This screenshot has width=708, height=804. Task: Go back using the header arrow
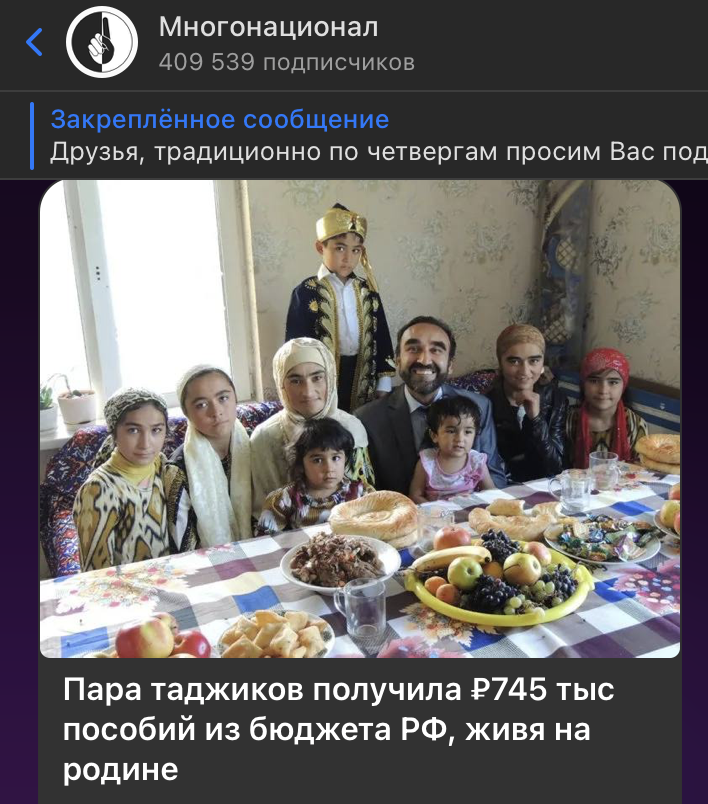(x=34, y=42)
